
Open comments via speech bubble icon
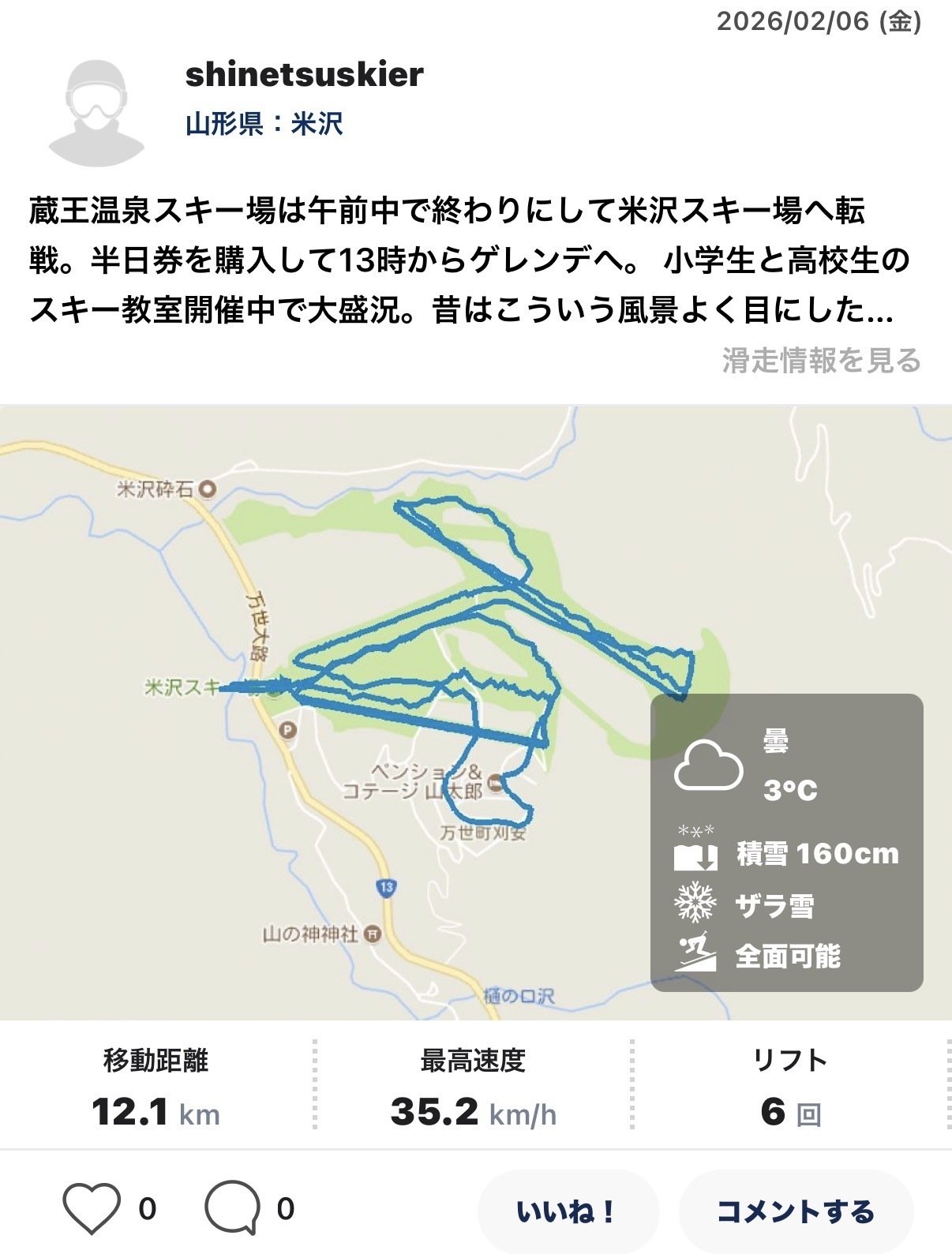click(x=232, y=1208)
